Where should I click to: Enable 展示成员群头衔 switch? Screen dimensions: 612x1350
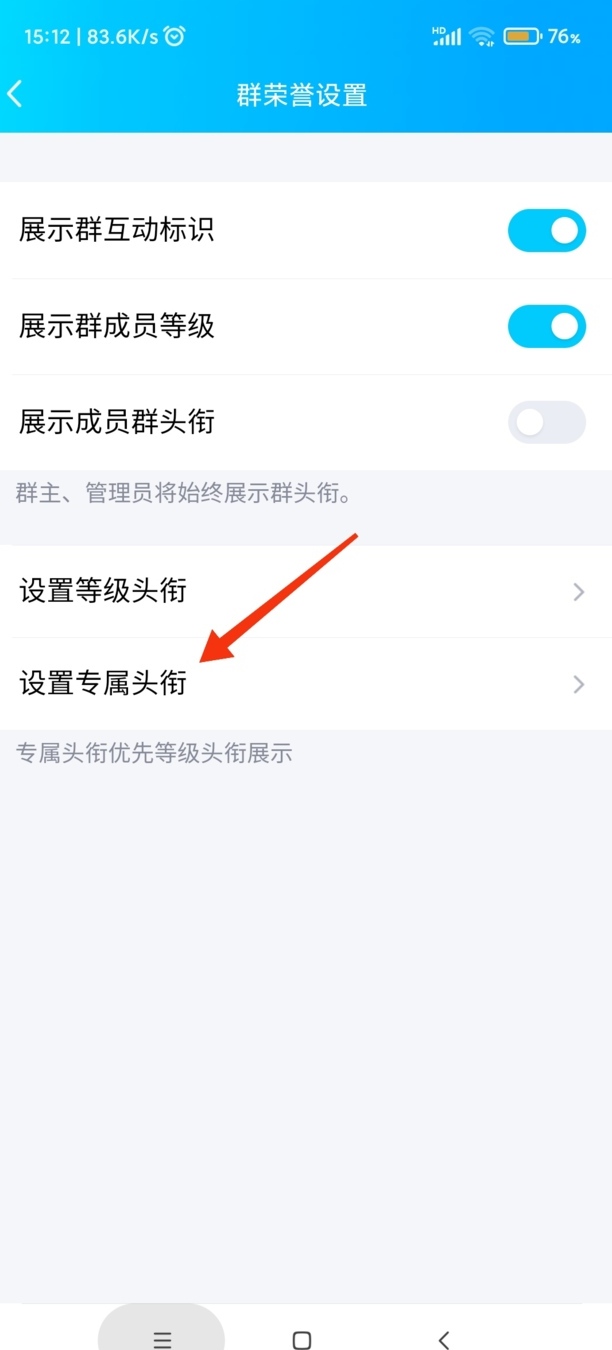click(x=546, y=423)
